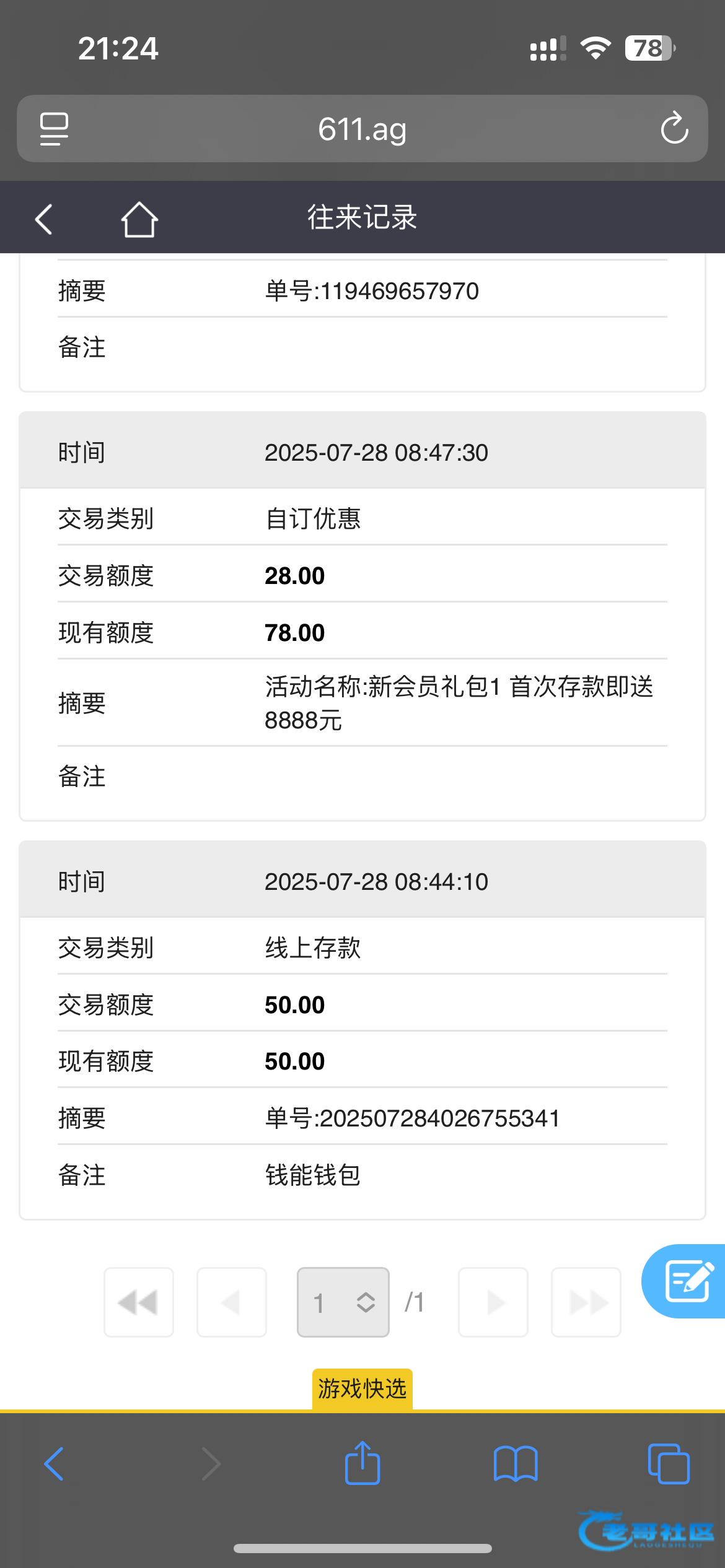Go to next page of records
This screenshot has height=1568, width=725.
(x=493, y=1302)
